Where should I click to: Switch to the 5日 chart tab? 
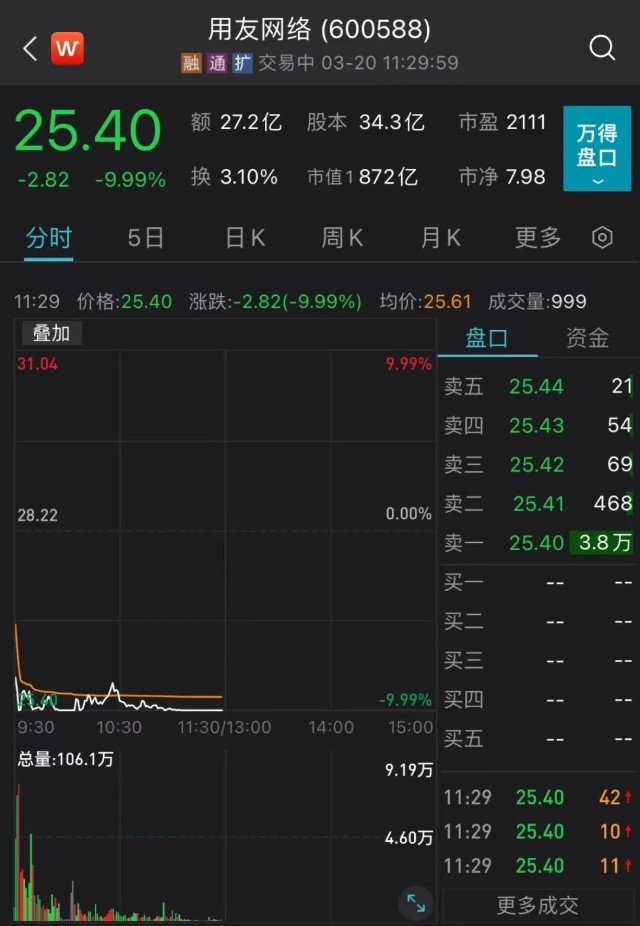pyautogui.click(x=146, y=238)
